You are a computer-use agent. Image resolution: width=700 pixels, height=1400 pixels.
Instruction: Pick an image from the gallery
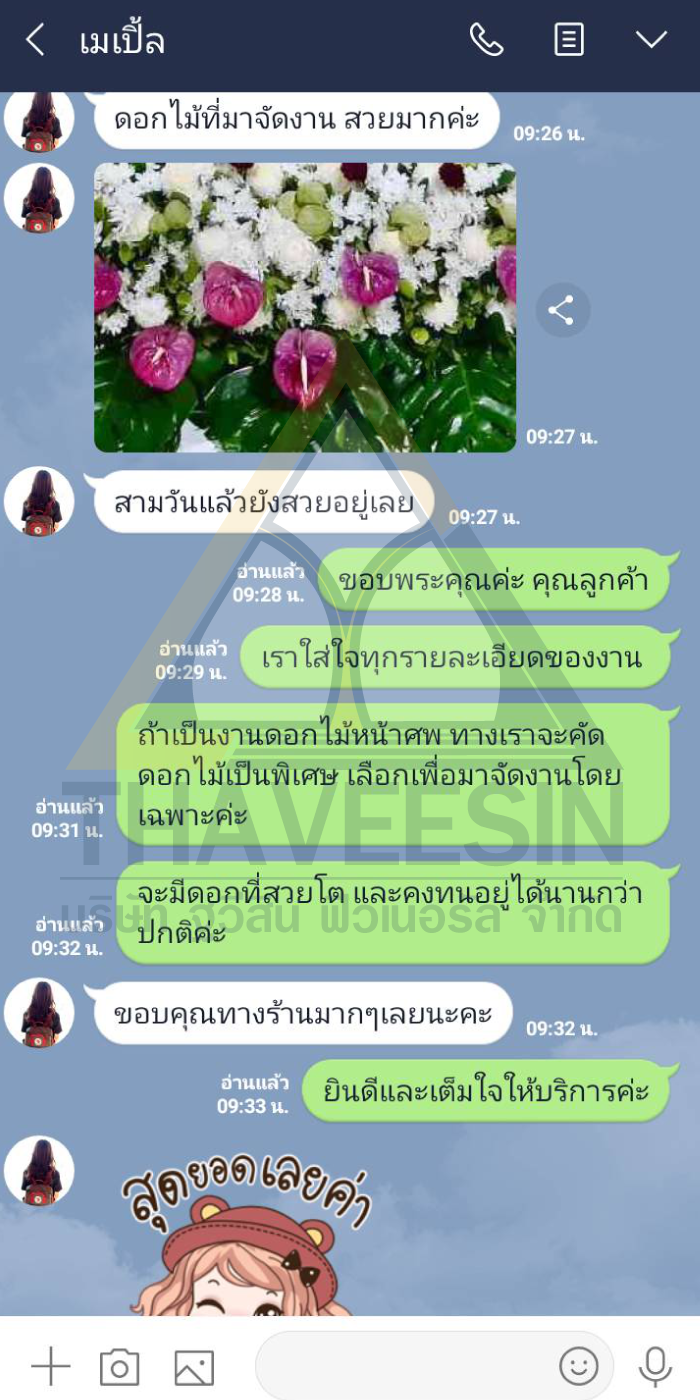pos(194,1367)
